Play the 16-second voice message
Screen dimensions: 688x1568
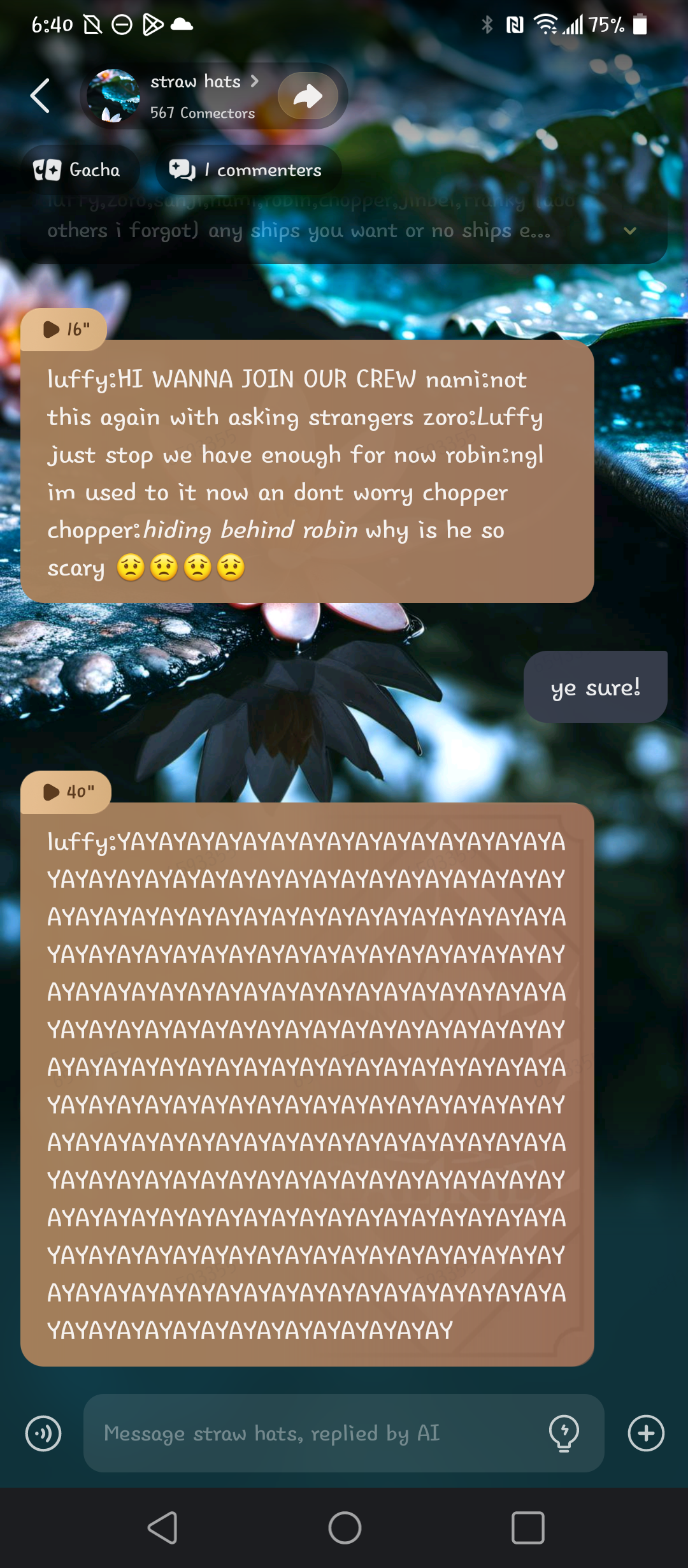click(64, 330)
